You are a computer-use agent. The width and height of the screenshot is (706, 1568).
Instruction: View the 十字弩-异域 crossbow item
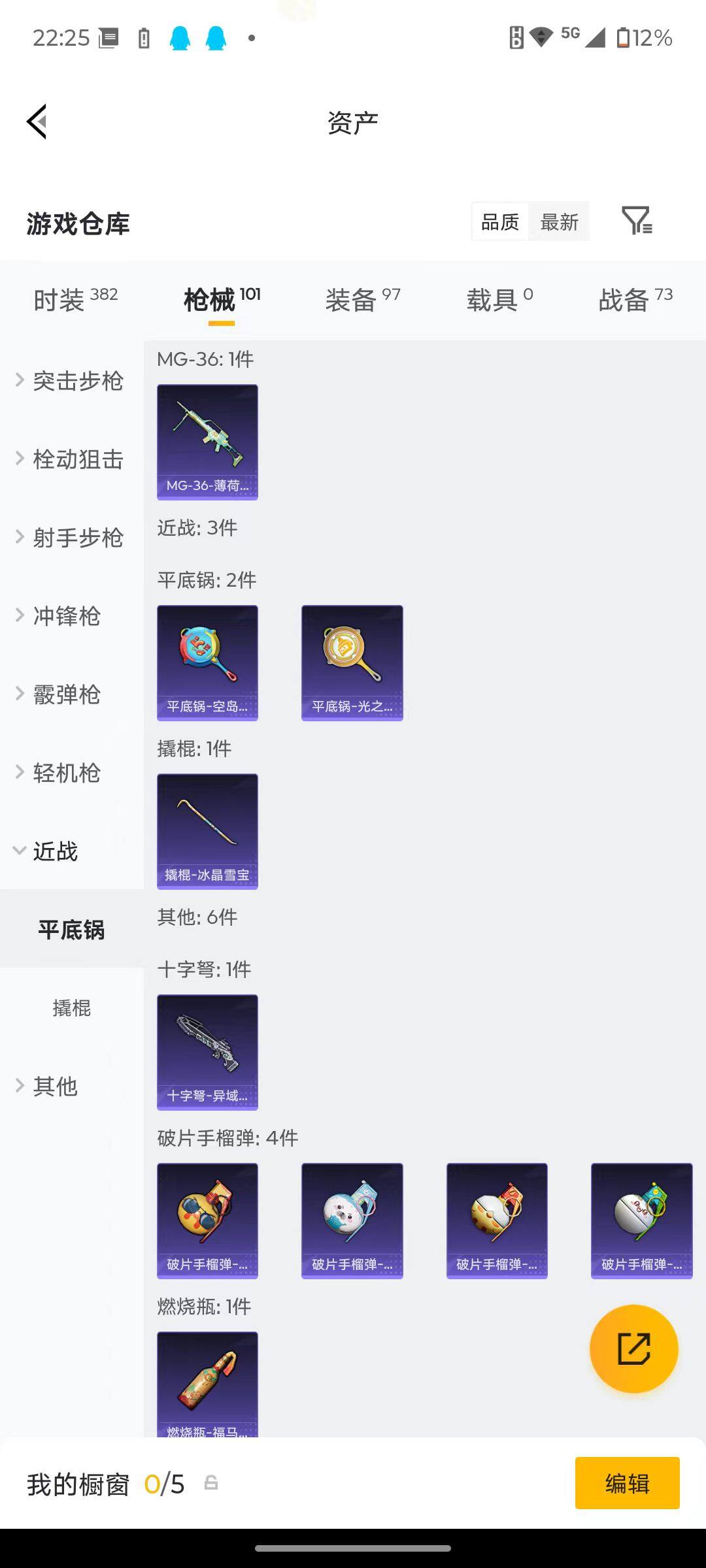pyautogui.click(x=207, y=1052)
